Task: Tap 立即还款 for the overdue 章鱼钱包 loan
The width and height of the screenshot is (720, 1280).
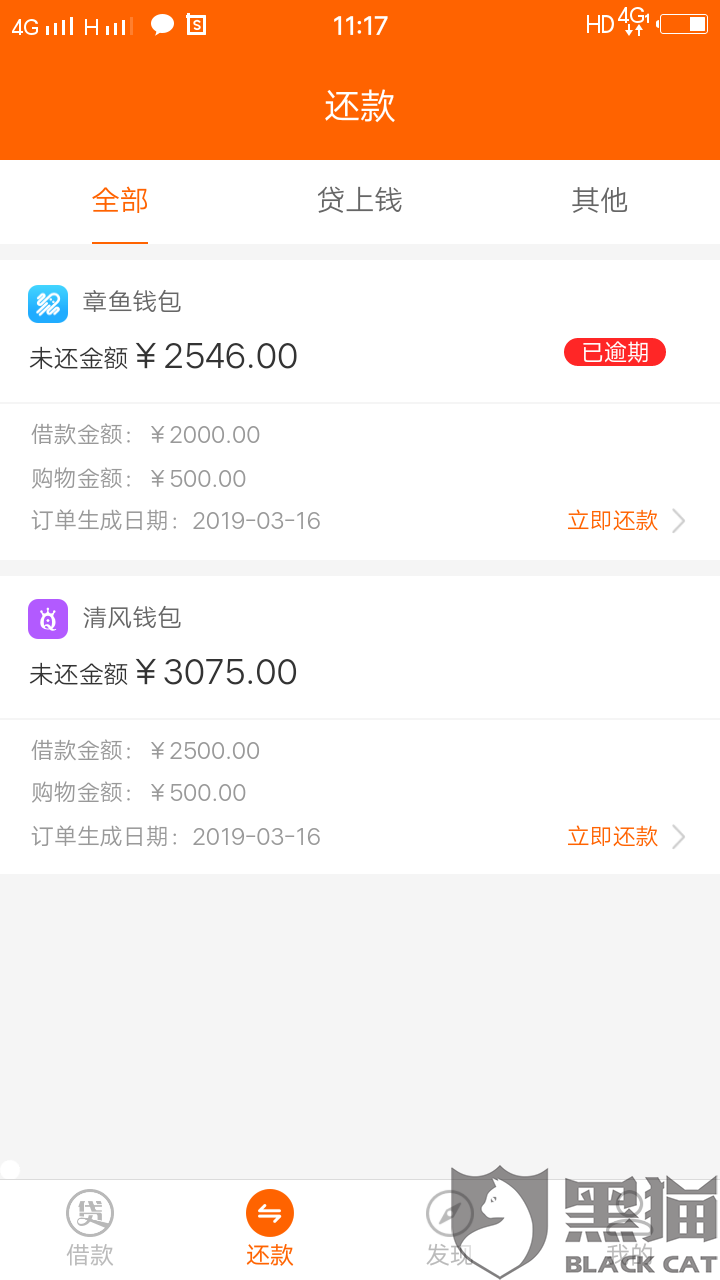Action: pos(611,520)
